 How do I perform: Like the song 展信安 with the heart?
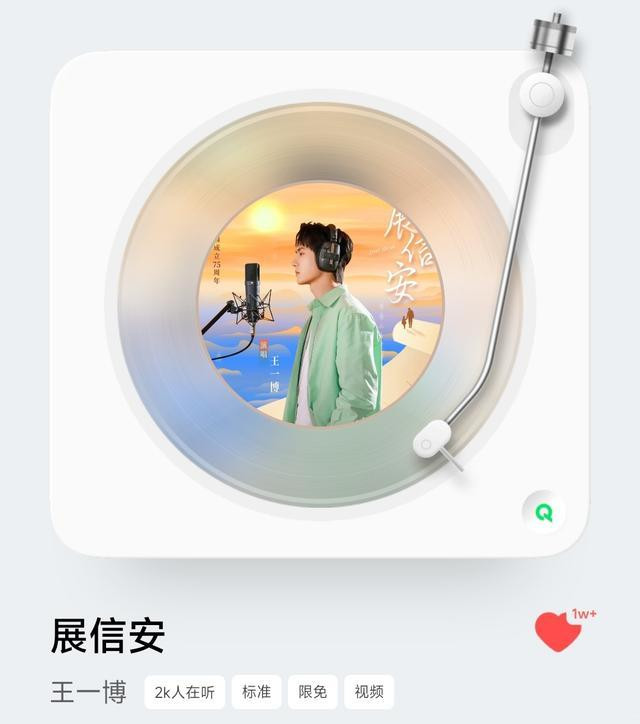557,631
